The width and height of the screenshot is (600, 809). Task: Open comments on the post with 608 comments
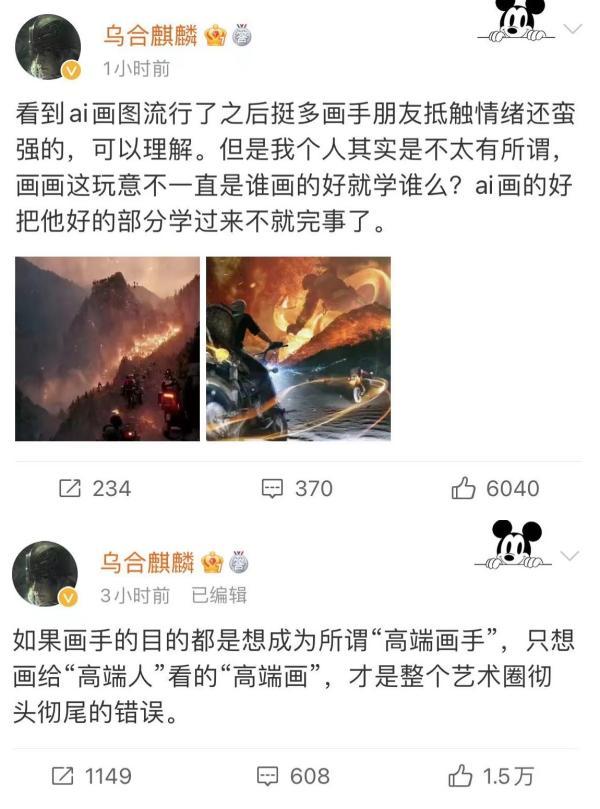[293, 776]
